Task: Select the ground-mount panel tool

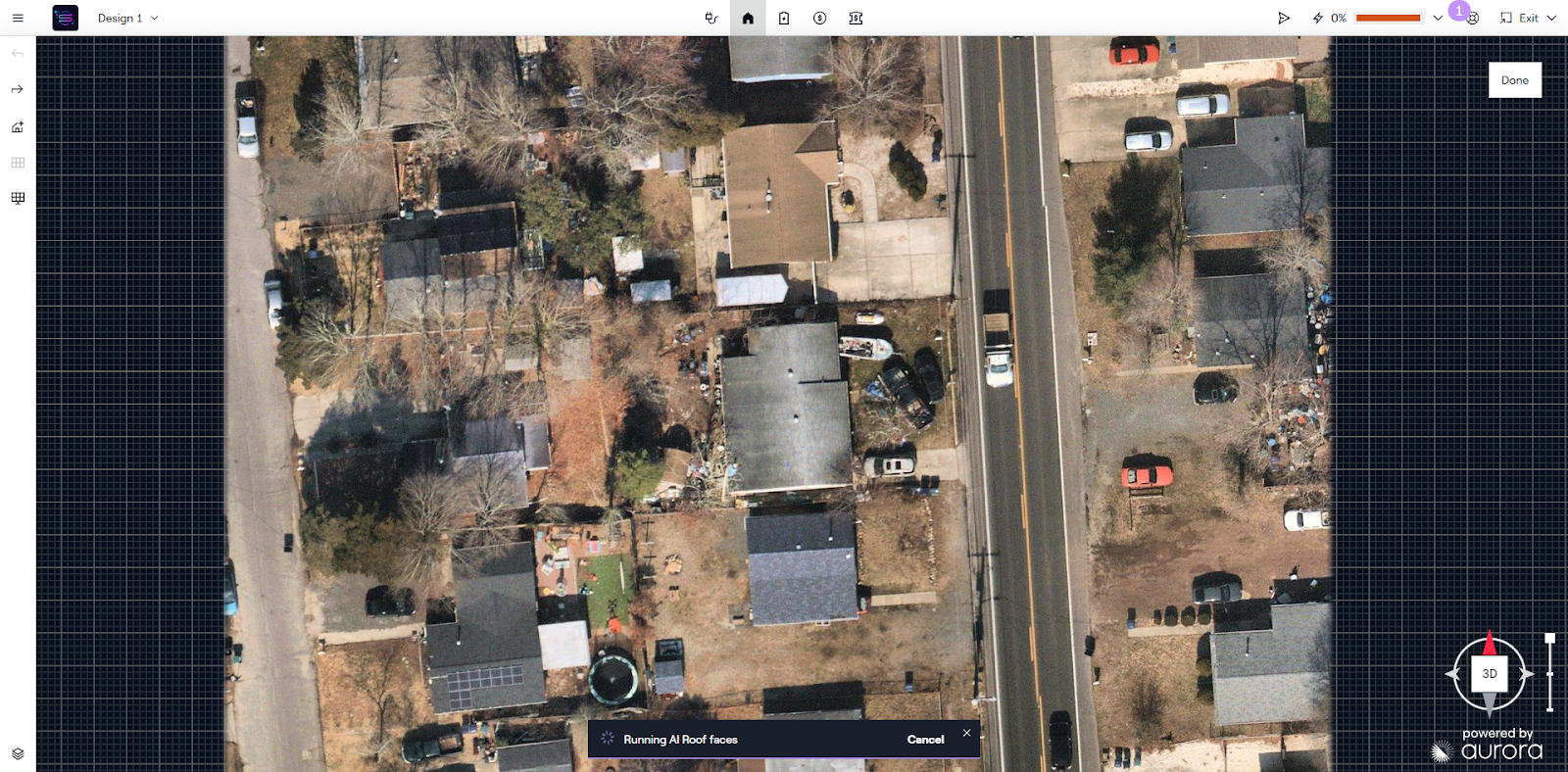Action: (x=18, y=198)
